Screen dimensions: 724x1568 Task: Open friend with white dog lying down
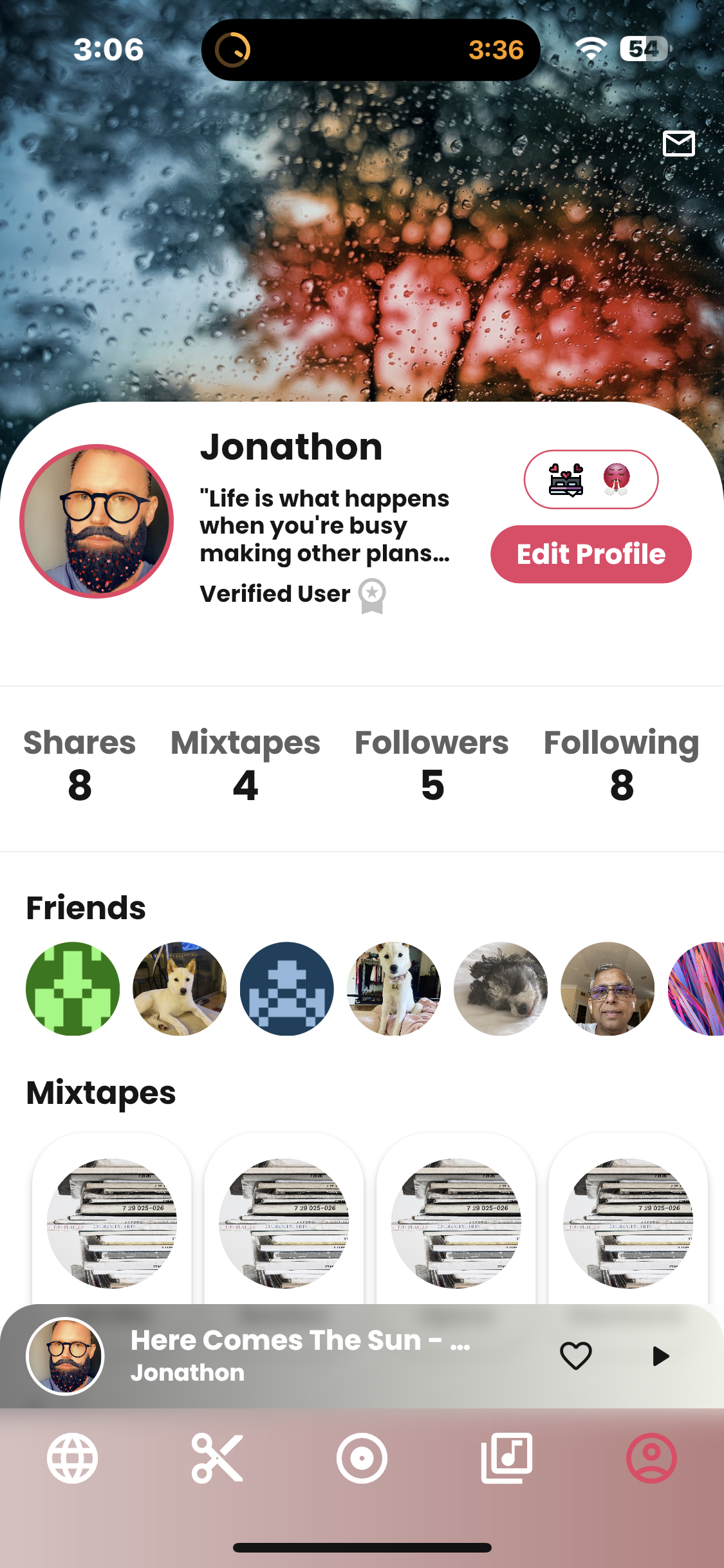coord(180,989)
